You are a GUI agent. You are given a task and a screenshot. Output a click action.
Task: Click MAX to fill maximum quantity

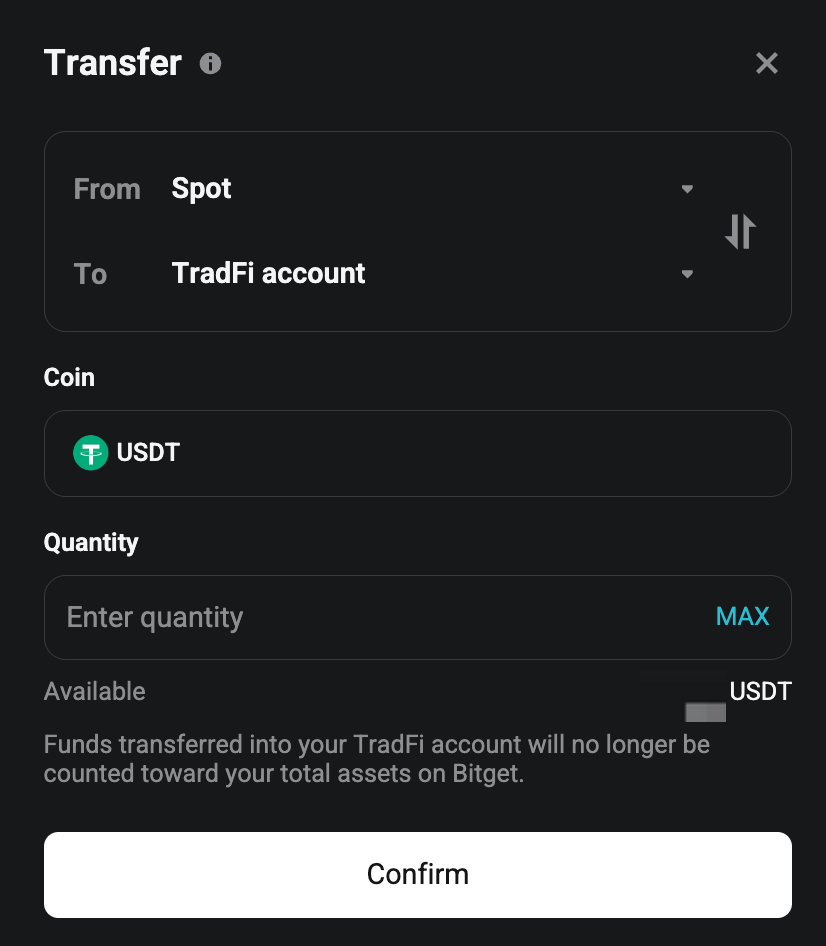pos(742,617)
